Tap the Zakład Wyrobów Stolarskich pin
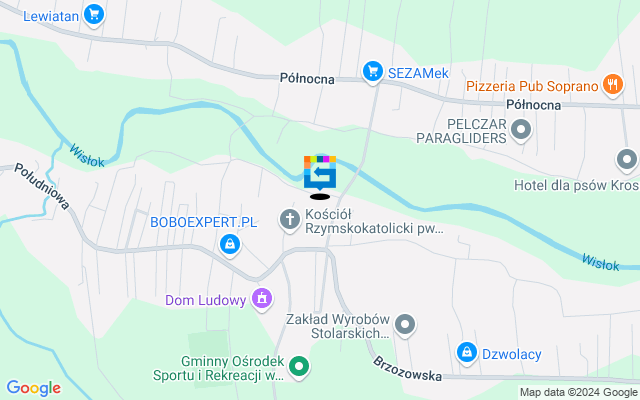640x400 pixels. coord(405,324)
